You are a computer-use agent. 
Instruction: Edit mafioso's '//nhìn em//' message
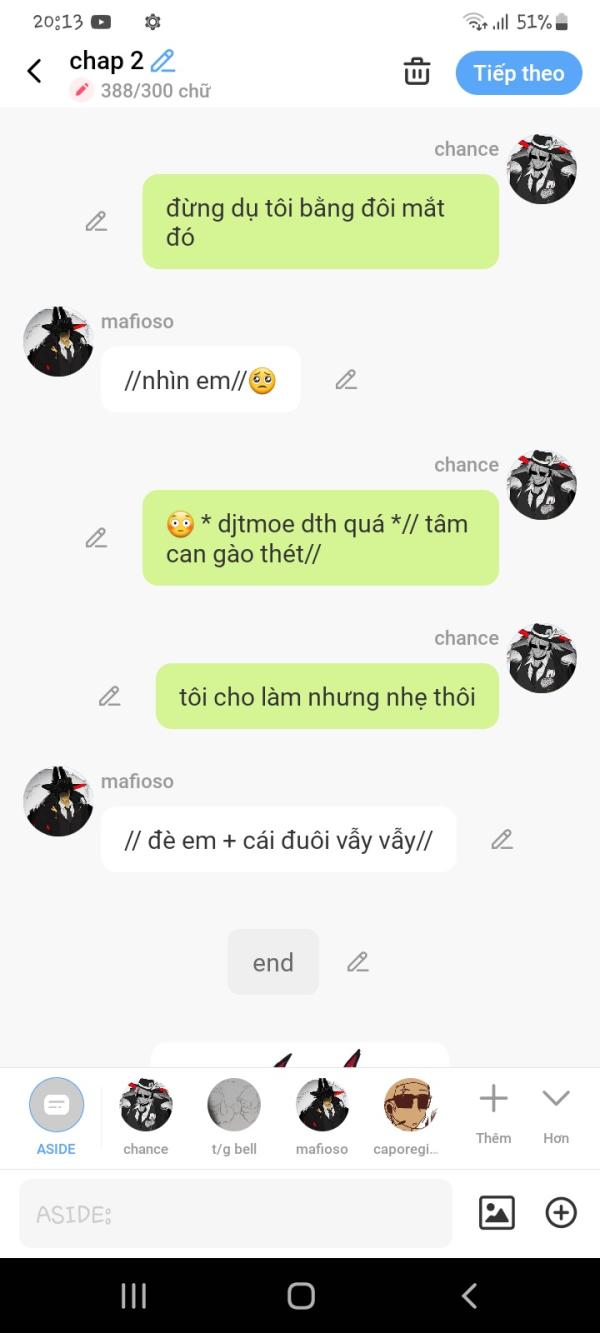pos(346,380)
